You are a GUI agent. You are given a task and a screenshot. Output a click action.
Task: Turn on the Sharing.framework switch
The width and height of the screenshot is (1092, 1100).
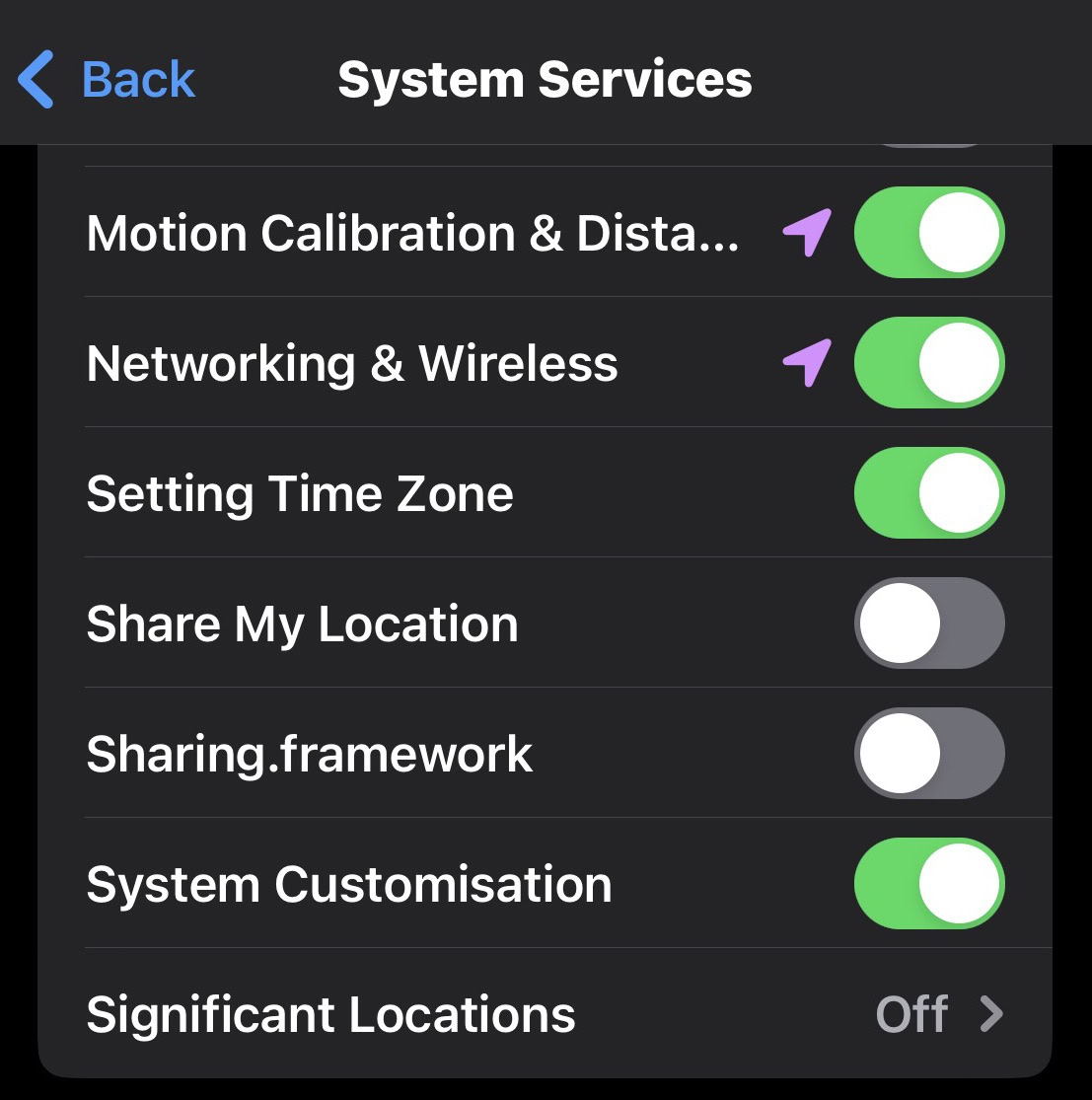click(928, 754)
